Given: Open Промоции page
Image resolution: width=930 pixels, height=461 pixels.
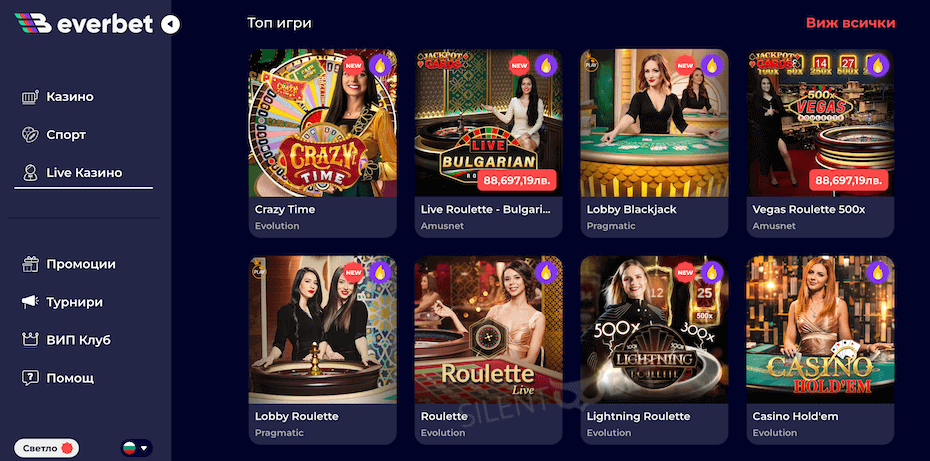Looking at the screenshot, I should pyautogui.click(x=80, y=264).
